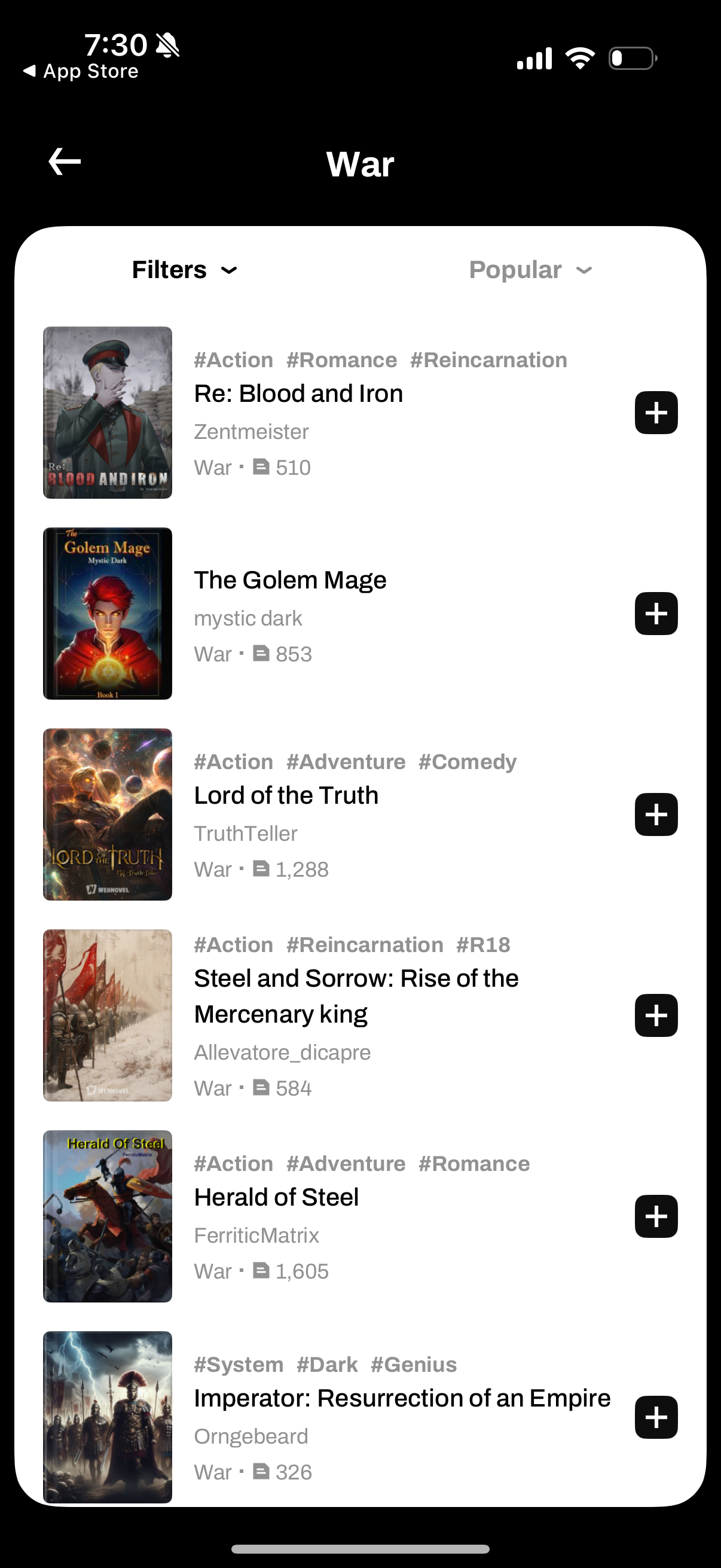The image size is (721, 1568).
Task: Add Herald of Steel to library
Action: click(x=655, y=1216)
